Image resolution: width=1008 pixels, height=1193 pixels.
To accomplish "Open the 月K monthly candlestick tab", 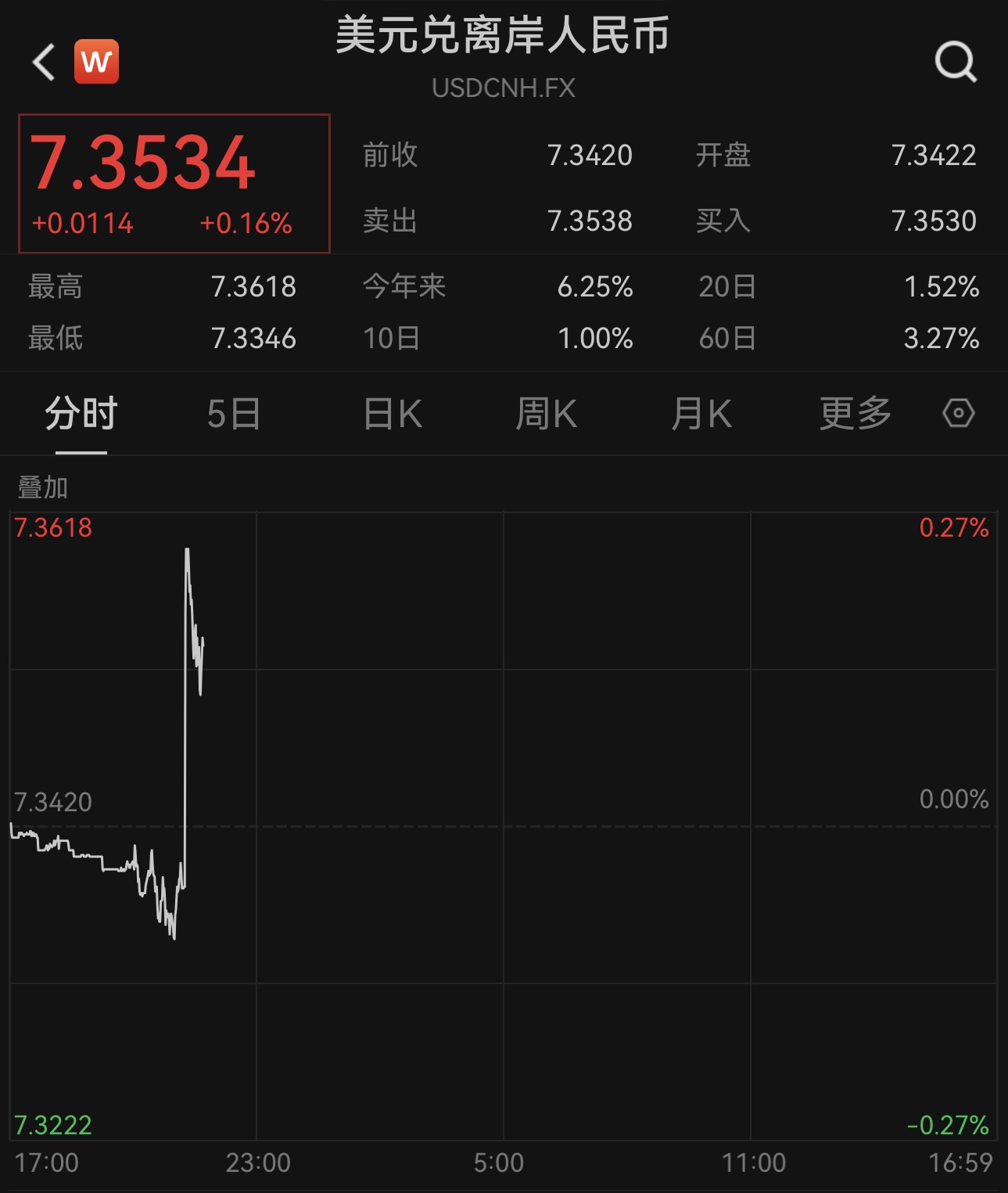I will 701,414.
